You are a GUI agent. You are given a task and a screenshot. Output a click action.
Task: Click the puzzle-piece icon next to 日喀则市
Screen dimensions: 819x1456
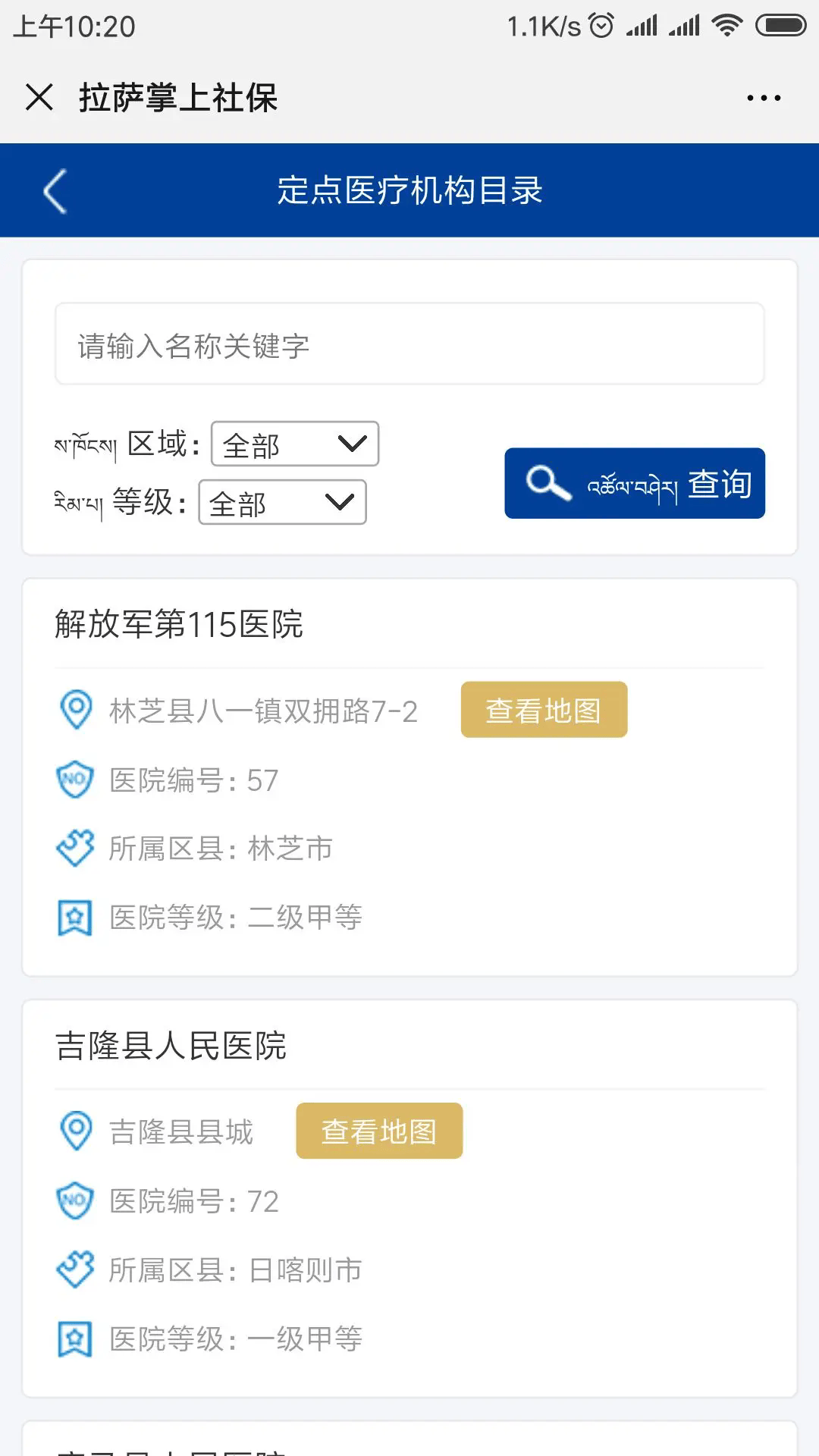point(74,1268)
